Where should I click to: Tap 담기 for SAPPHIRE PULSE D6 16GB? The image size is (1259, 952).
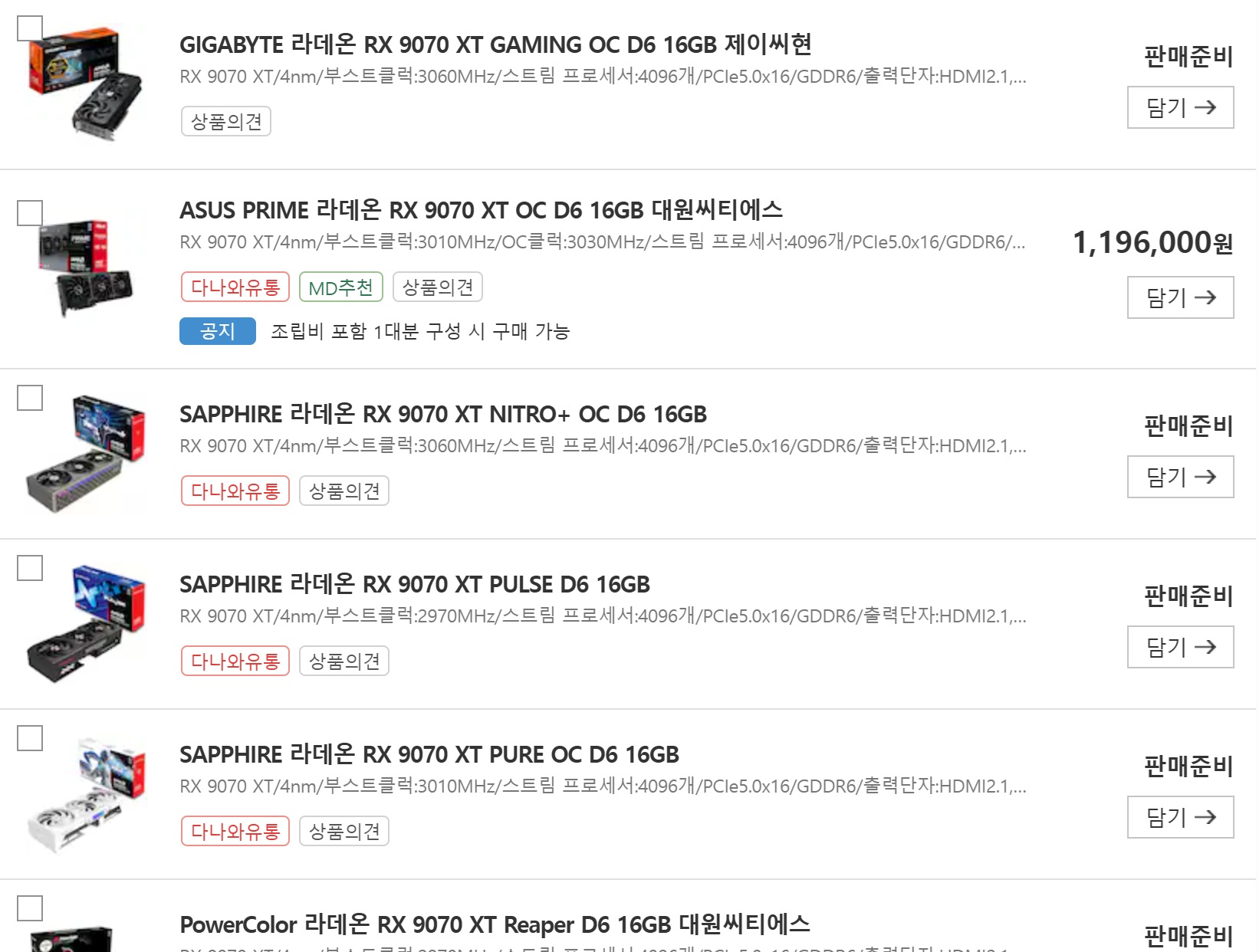pos(1180,647)
